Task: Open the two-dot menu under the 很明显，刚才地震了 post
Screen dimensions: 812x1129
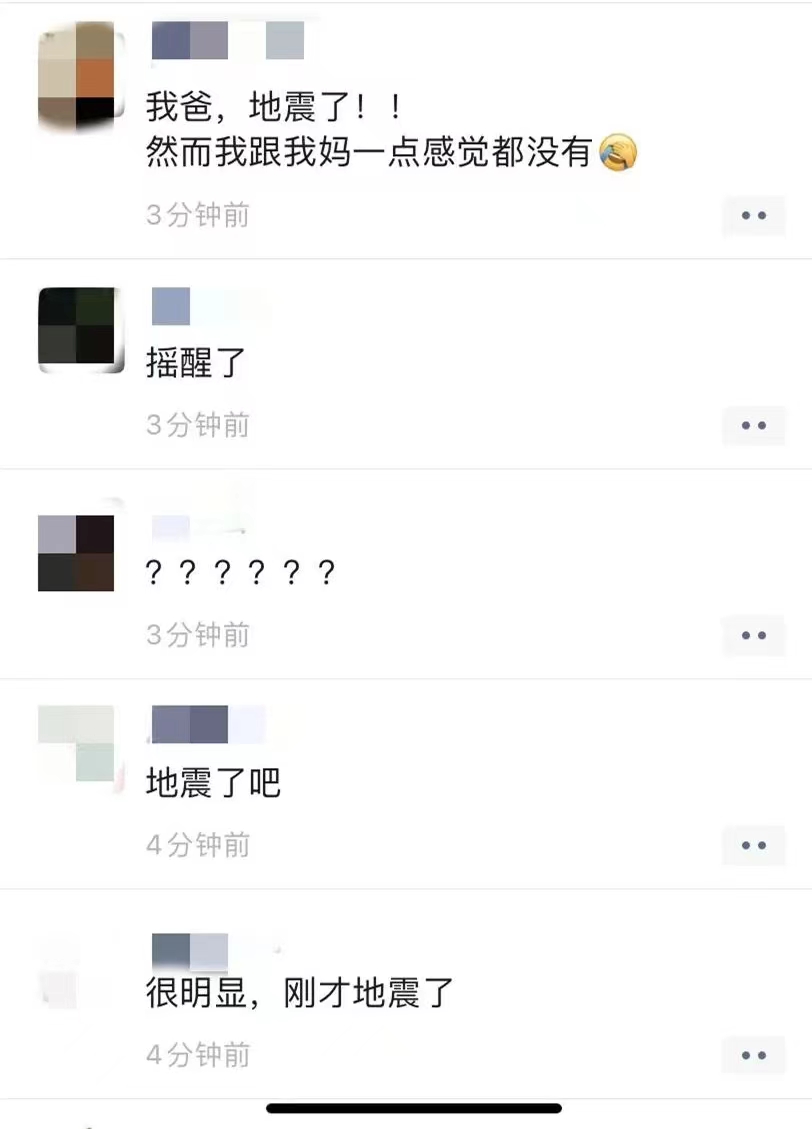Action: [x=753, y=1055]
